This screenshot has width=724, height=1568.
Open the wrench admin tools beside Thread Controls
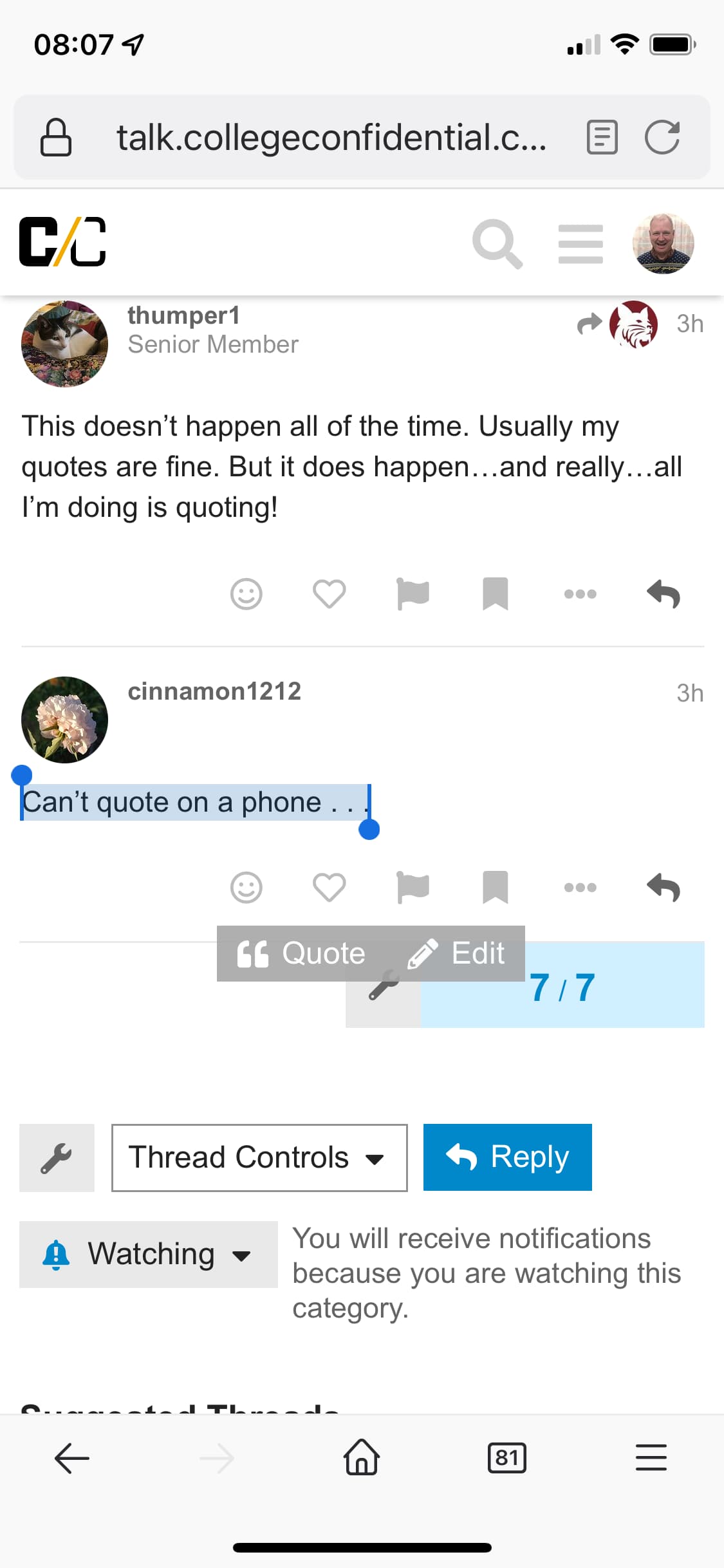pos(57,1157)
